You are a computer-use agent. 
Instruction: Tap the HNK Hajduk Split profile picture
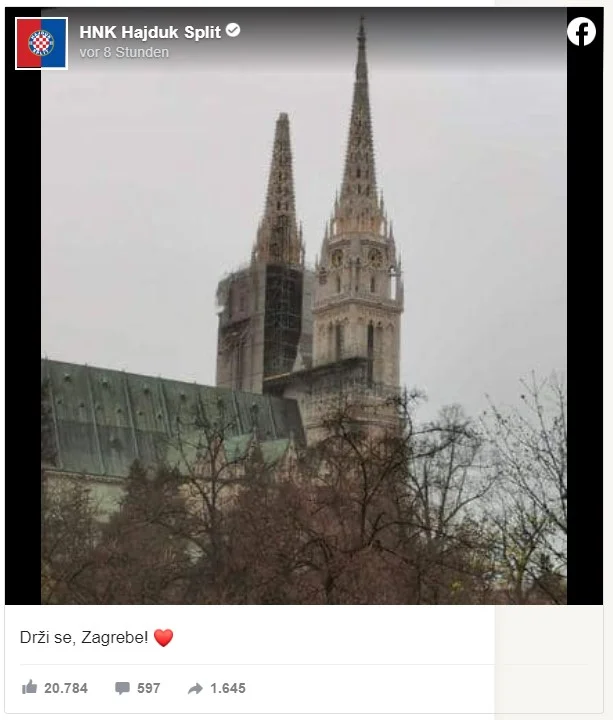click(x=40, y=43)
